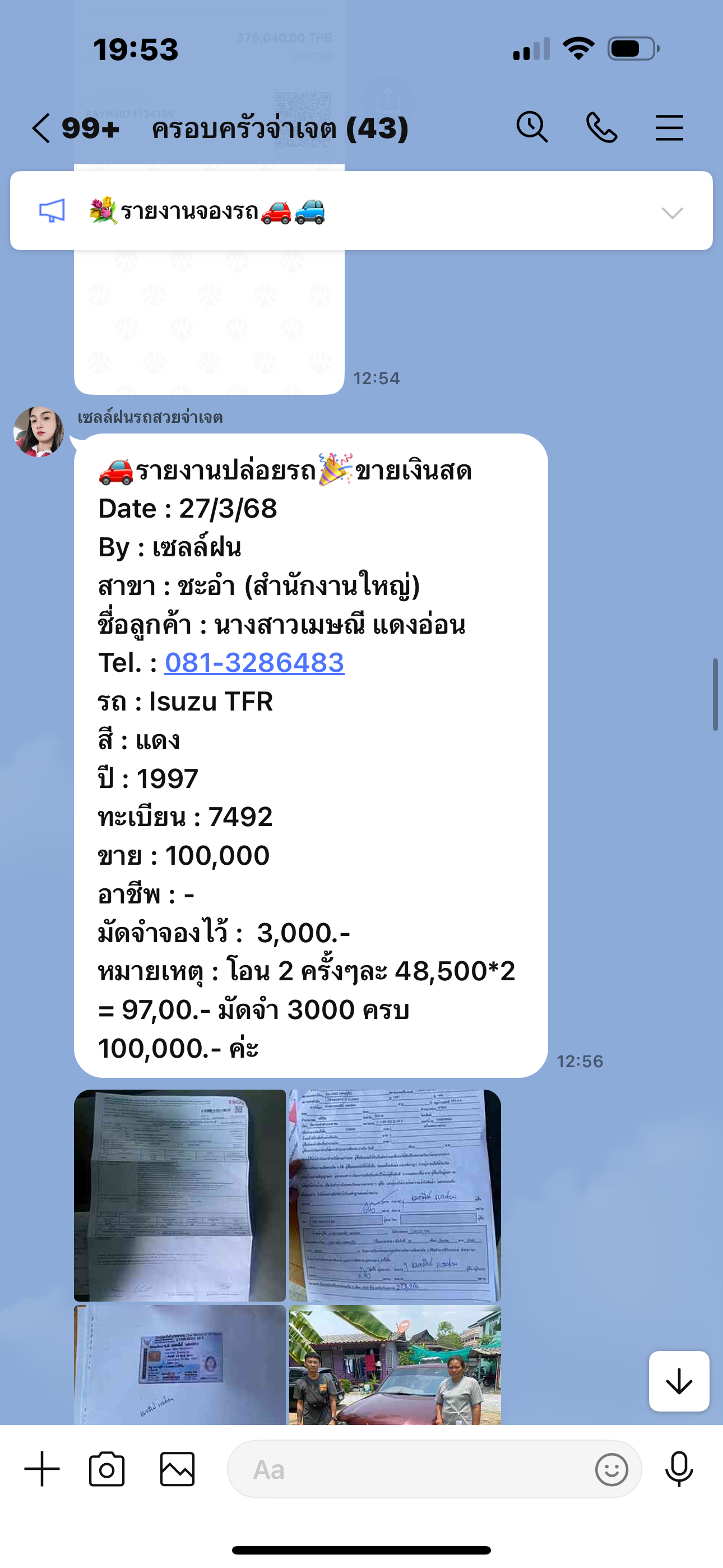The width and height of the screenshot is (723, 1568).
Task: Jump to latest messages arrow button
Action: coord(679,1381)
